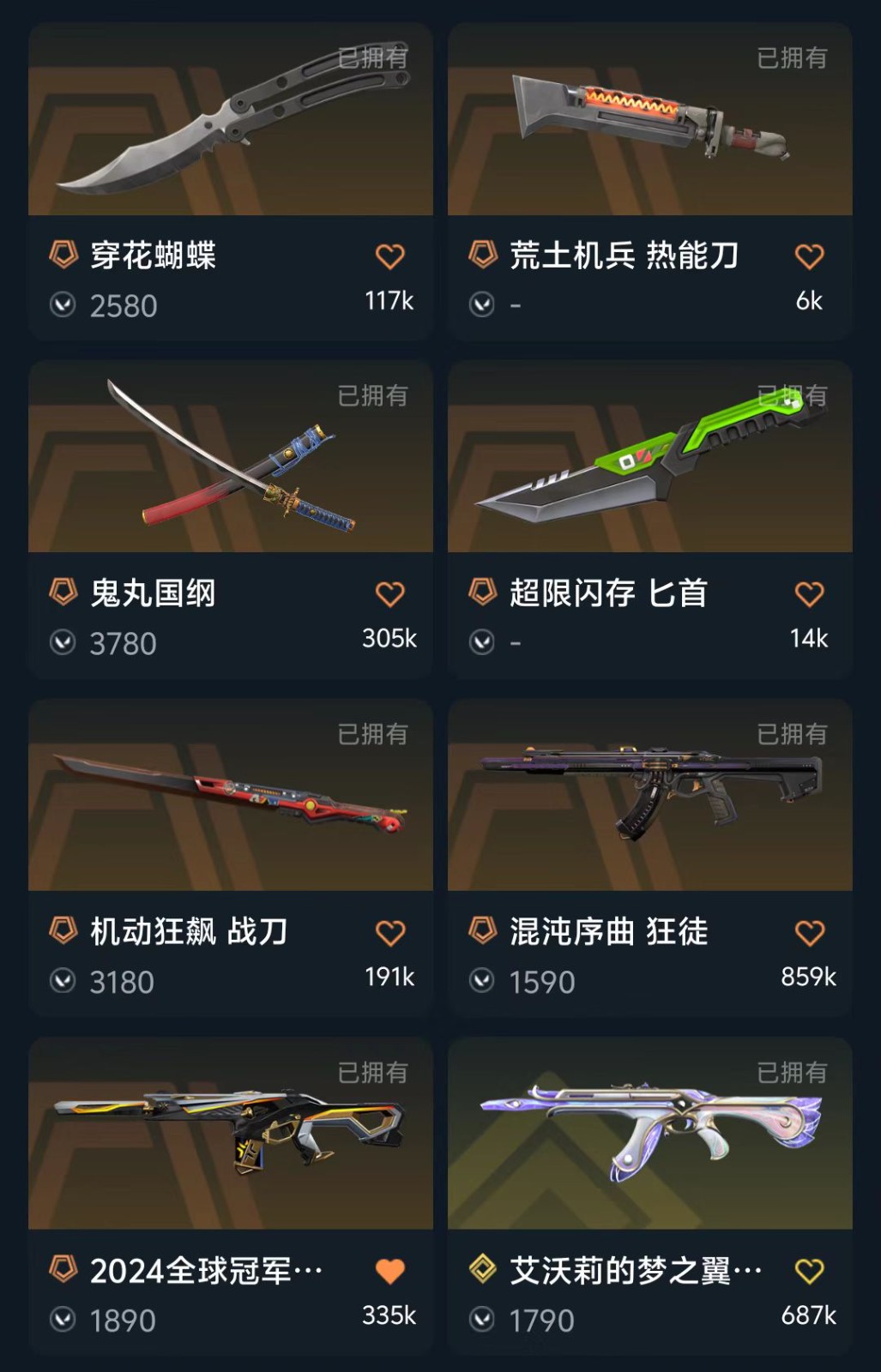
Task: Favorite the 荒土机兵 热能刀 skin
Action: click(x=809, y=256)
